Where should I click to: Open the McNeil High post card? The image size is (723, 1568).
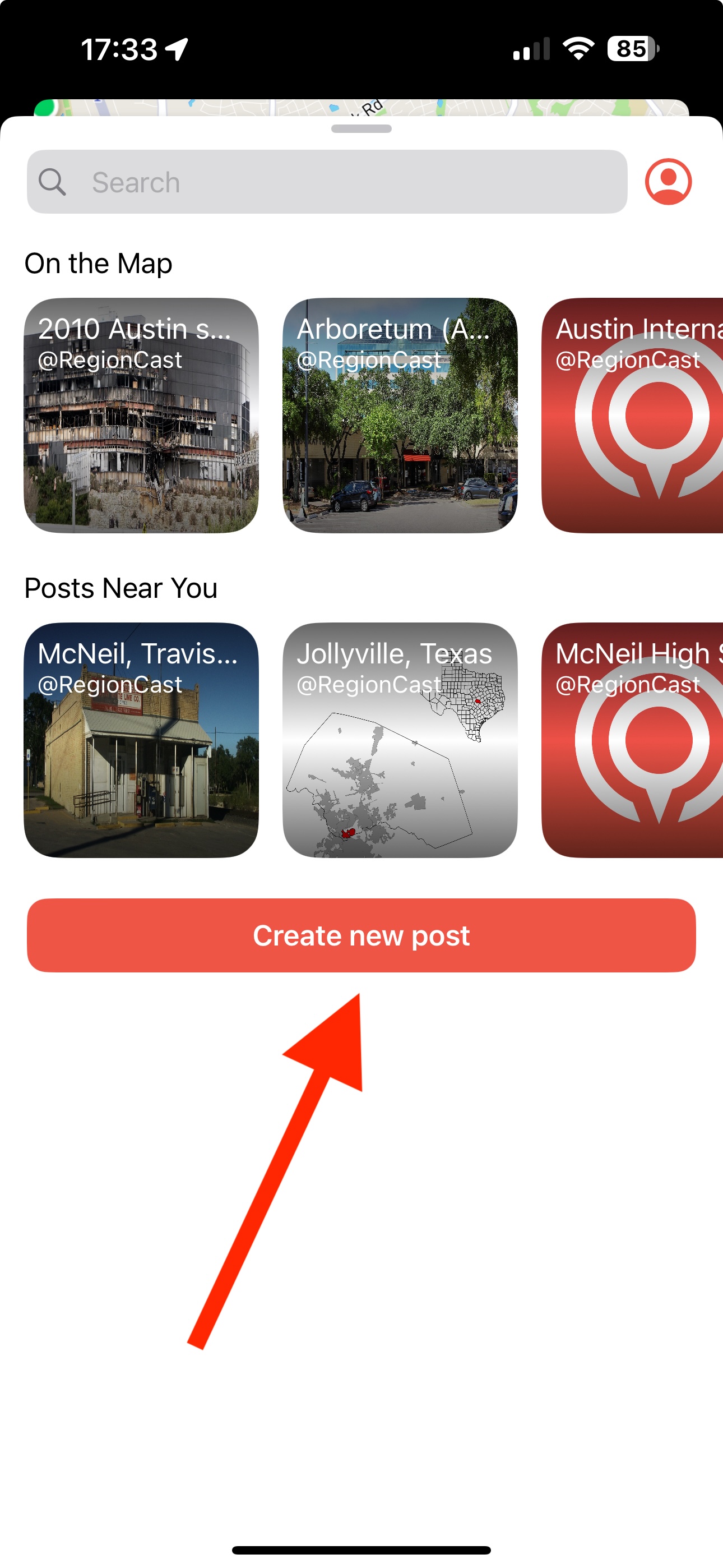[x=633, y=740]
